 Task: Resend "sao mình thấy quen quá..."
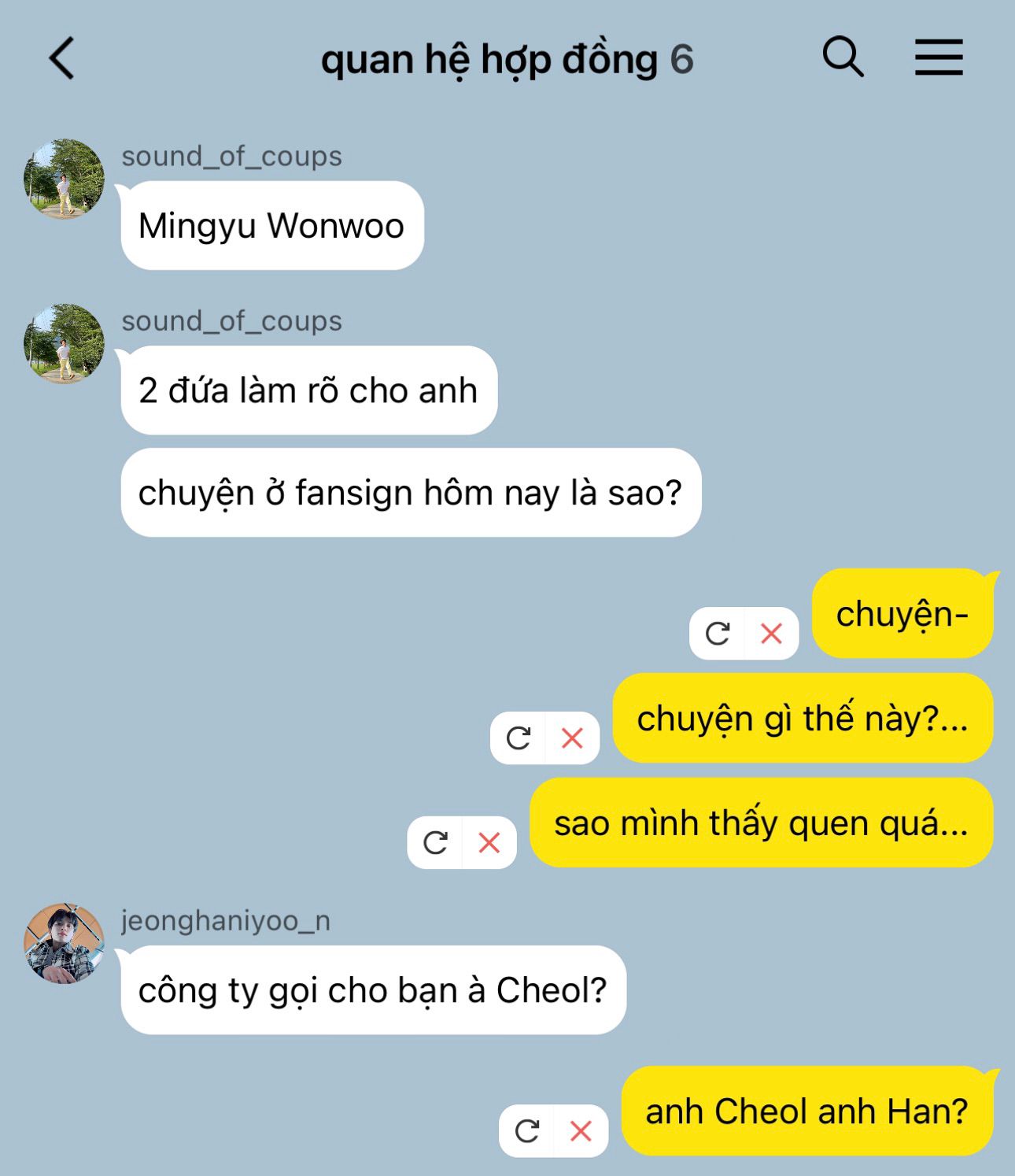(x=436, y=843)
